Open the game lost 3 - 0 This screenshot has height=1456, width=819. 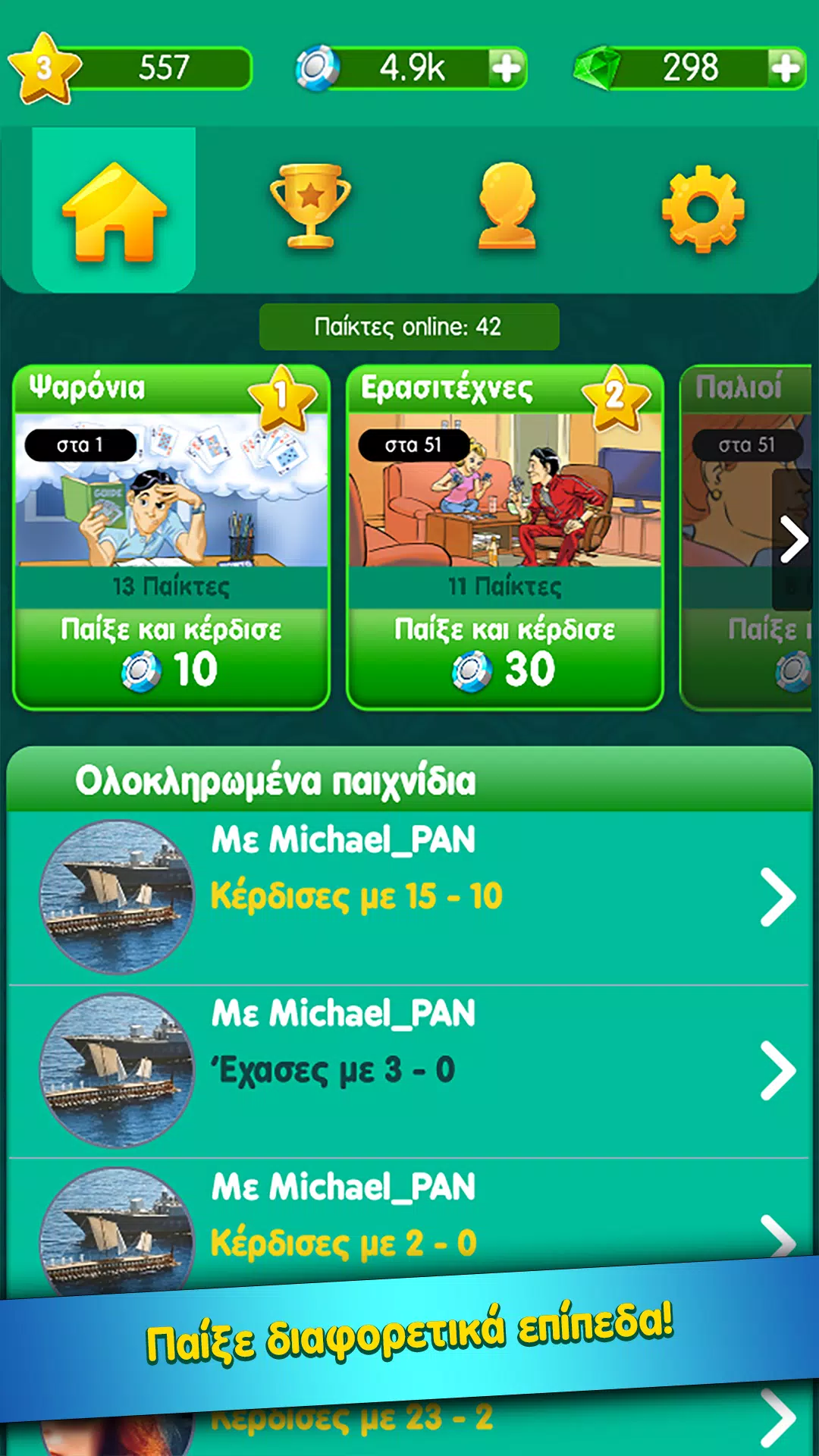[409, 1071]
